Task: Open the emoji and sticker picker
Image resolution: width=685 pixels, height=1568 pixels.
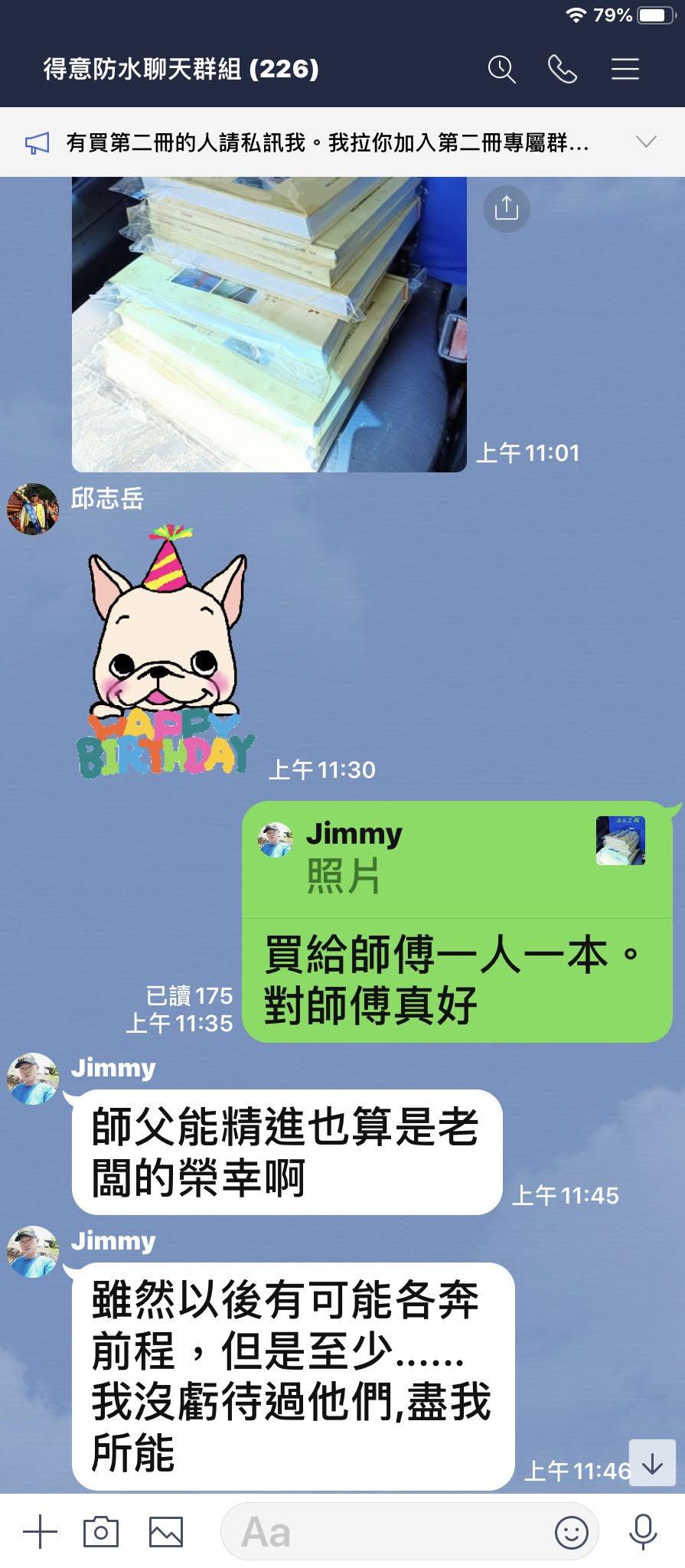Action: pos(571,1532)
